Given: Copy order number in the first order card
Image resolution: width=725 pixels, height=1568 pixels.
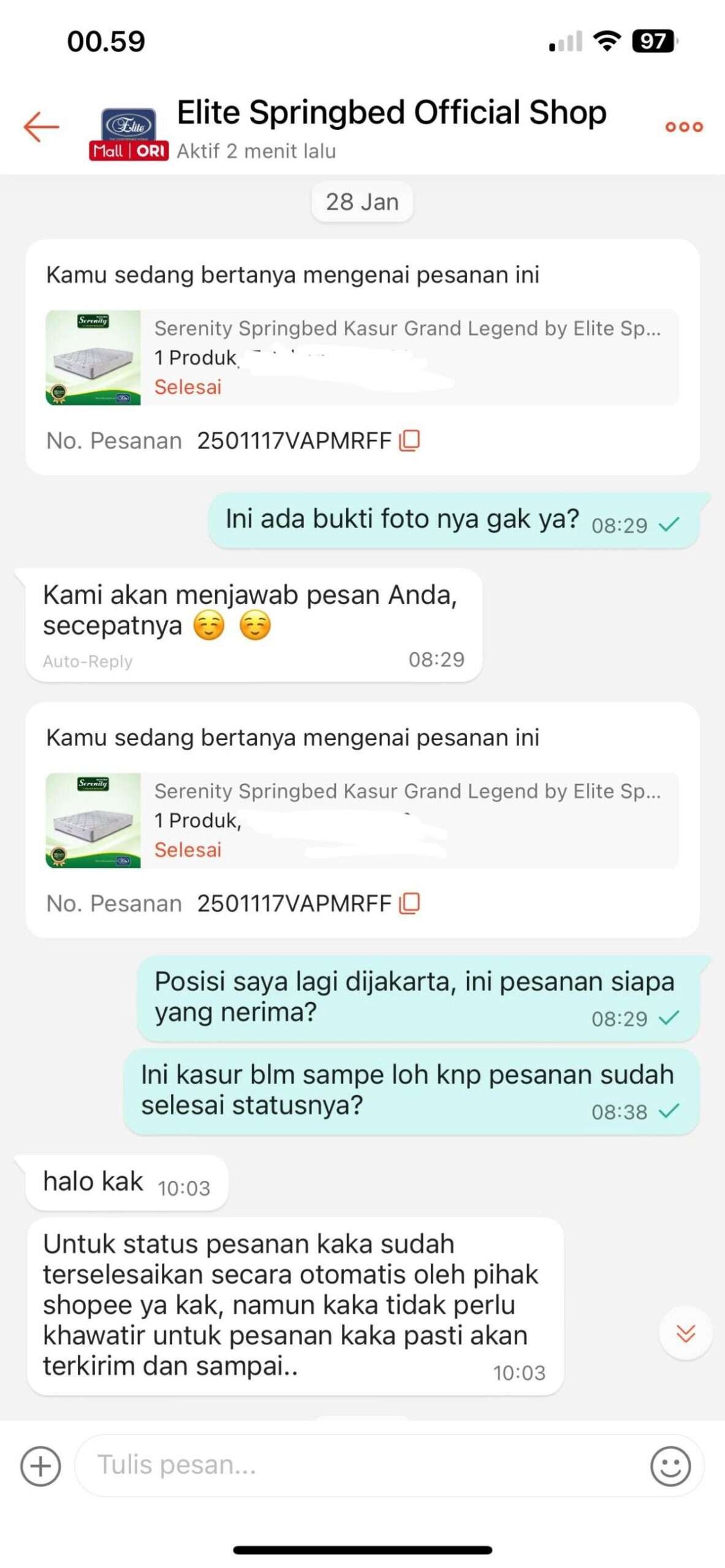Looking at the screenshot, I should point(409,440).
